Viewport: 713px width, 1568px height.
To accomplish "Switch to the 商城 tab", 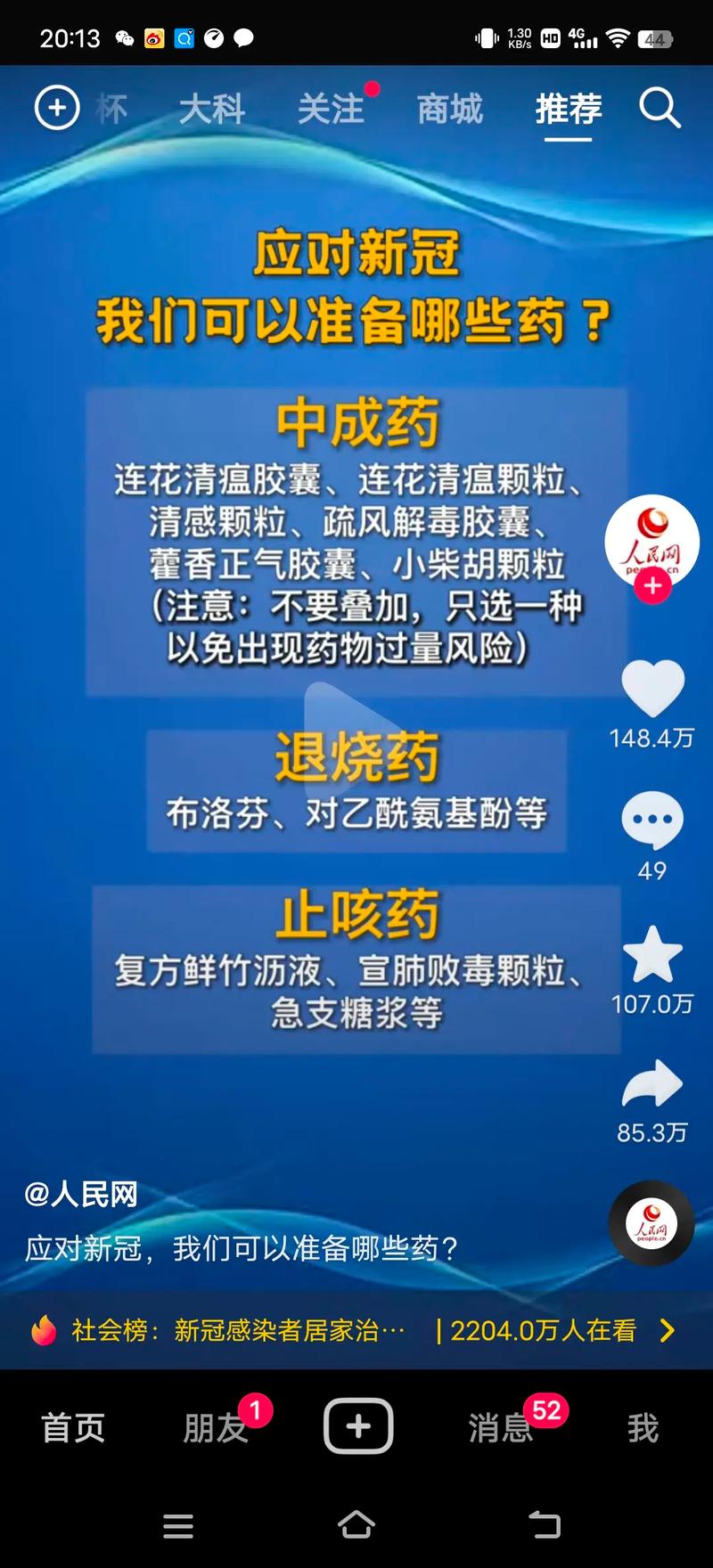I will click(x=450, y=110).
